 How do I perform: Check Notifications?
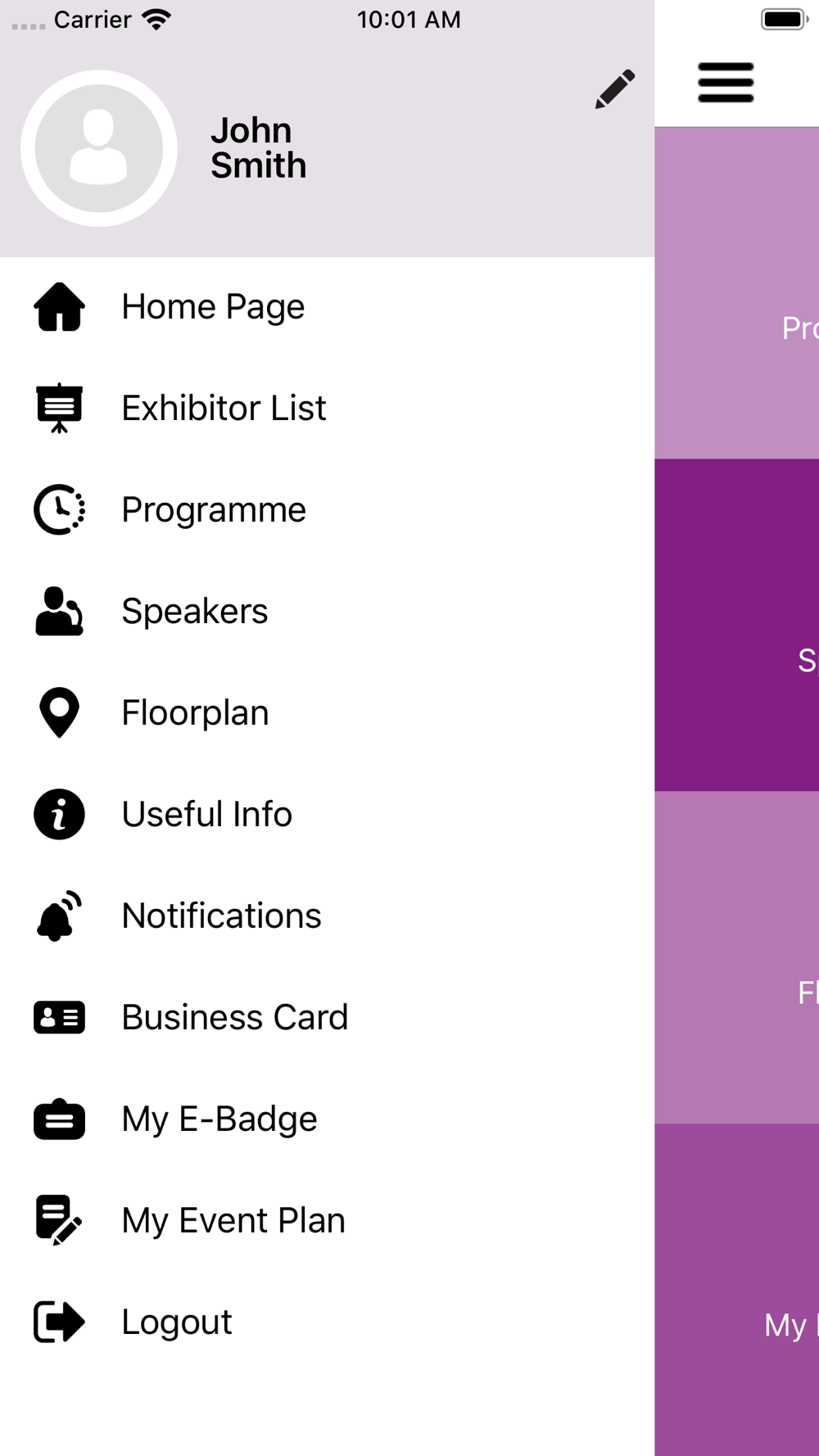coord(328,916)
